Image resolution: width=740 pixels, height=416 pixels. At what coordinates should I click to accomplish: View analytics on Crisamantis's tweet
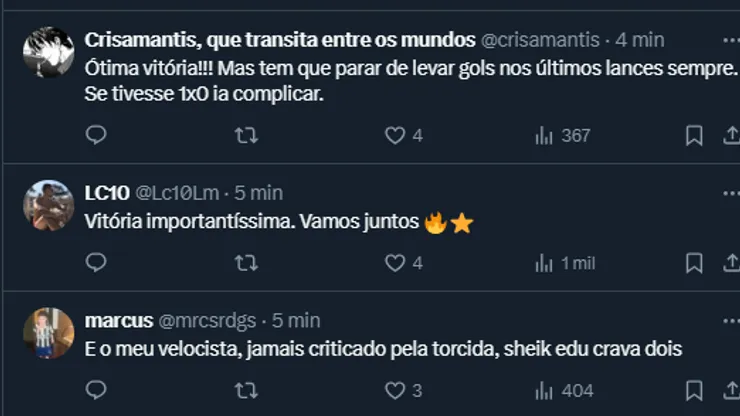click(x=563, y=135)
